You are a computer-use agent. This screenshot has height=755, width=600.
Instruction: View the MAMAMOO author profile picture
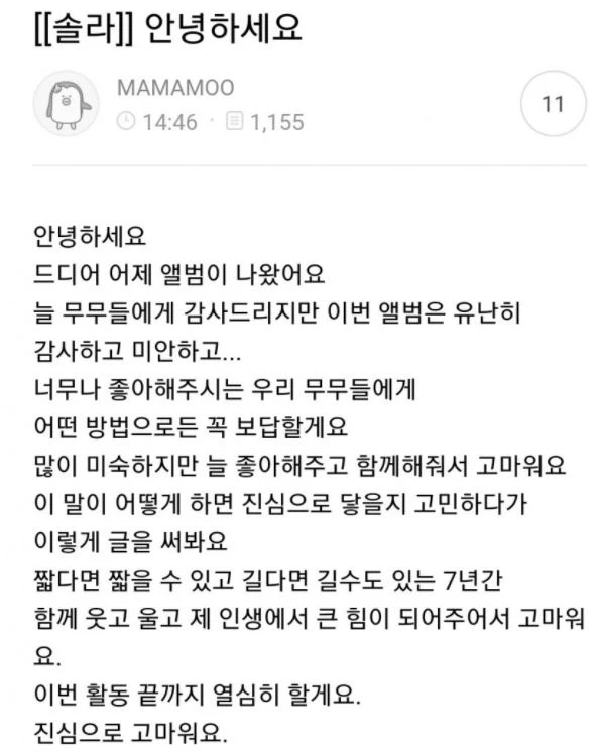click(66, 103)
